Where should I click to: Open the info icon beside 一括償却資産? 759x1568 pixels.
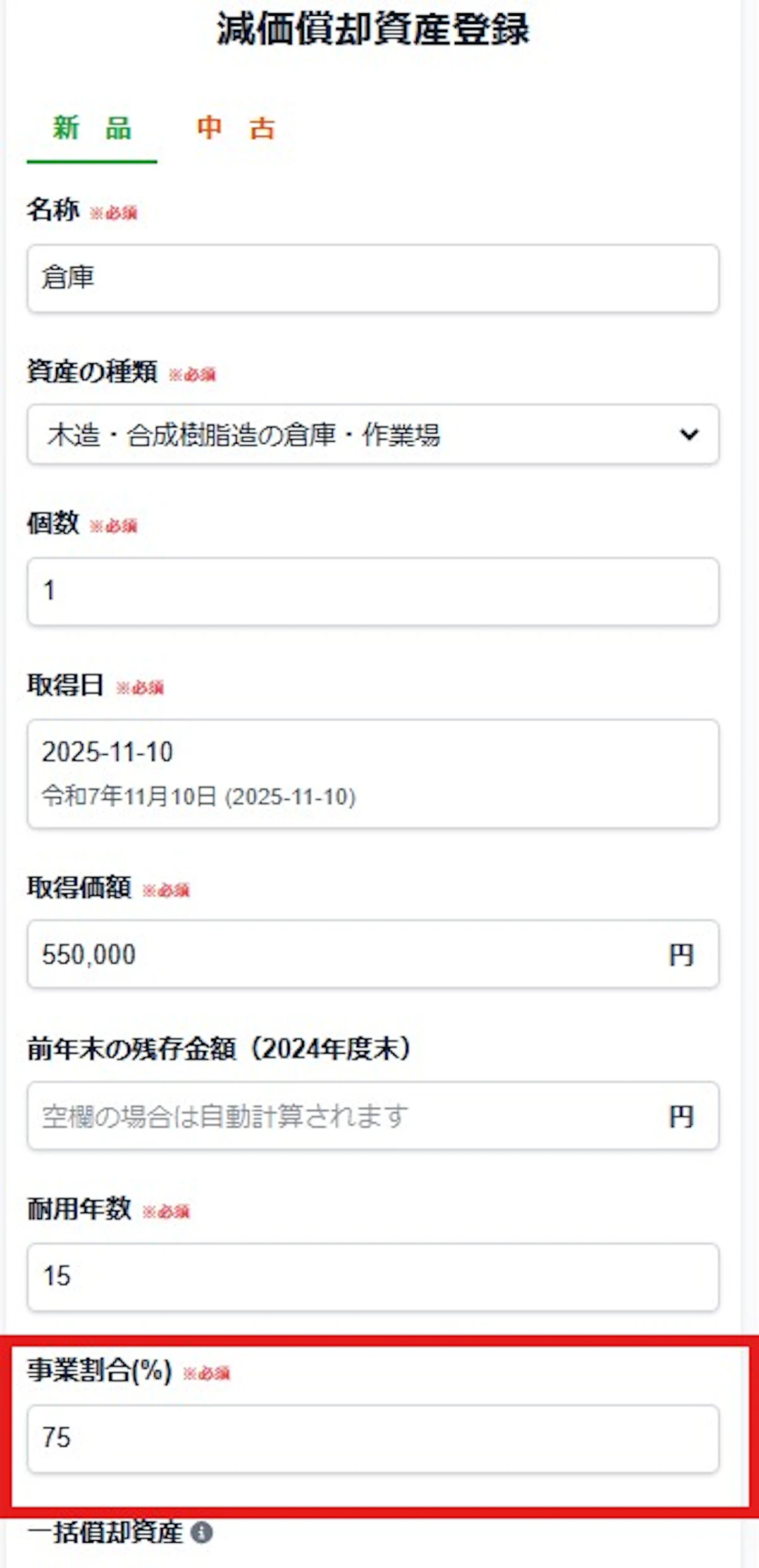click(202, 1533)
